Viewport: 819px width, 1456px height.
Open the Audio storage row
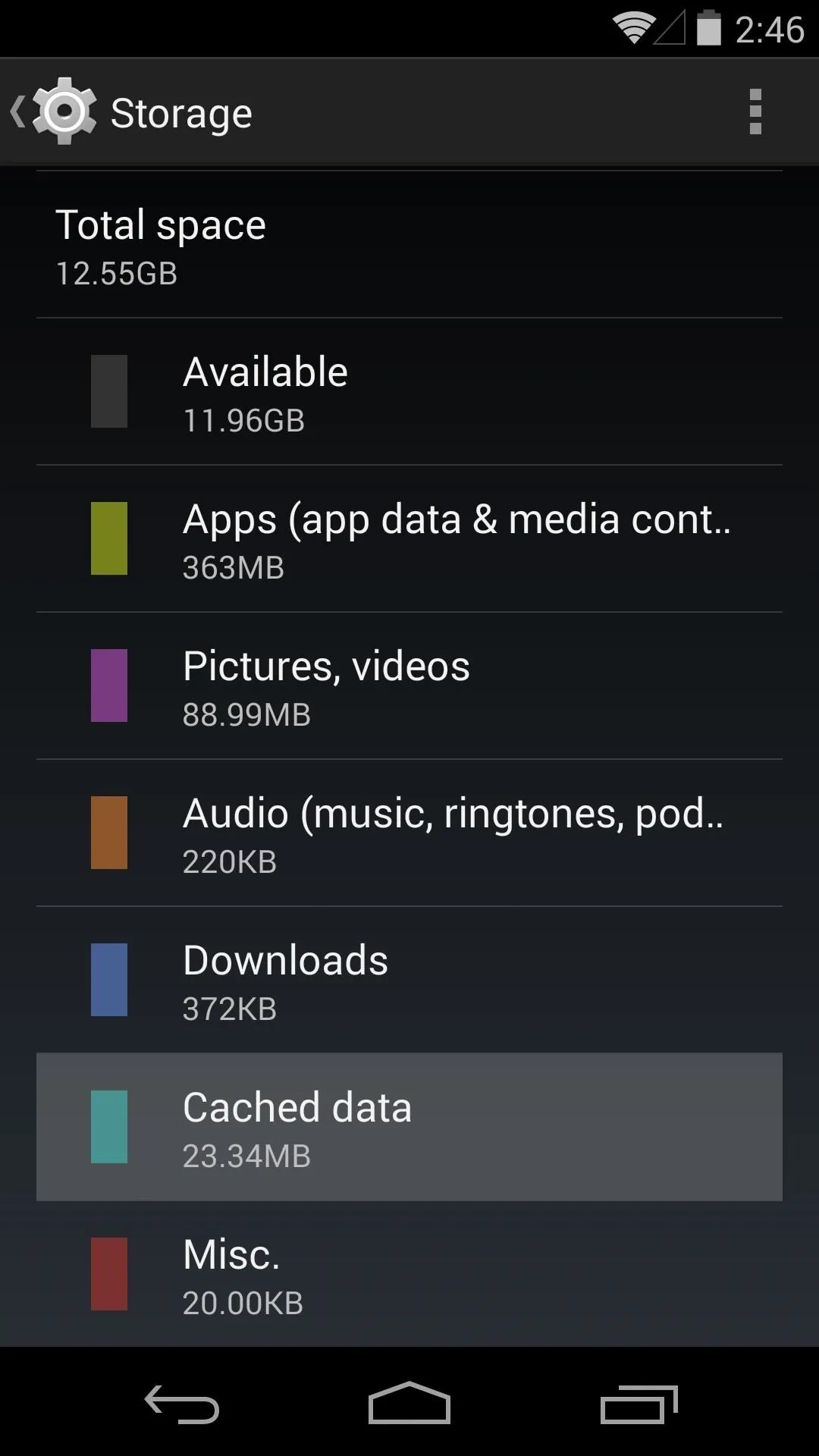point(409,833)
